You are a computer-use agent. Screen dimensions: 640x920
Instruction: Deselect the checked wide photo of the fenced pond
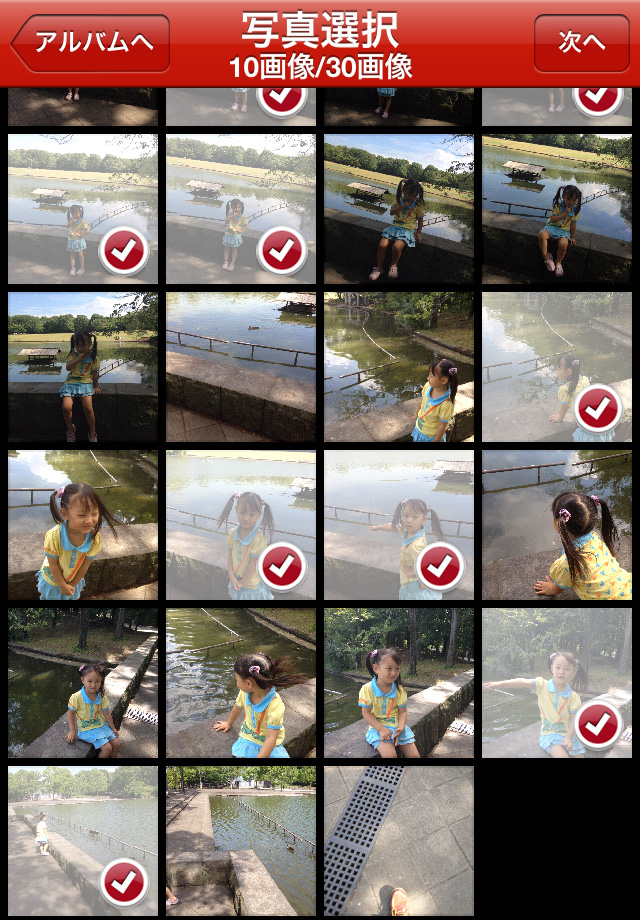click(x=82, y=840)
